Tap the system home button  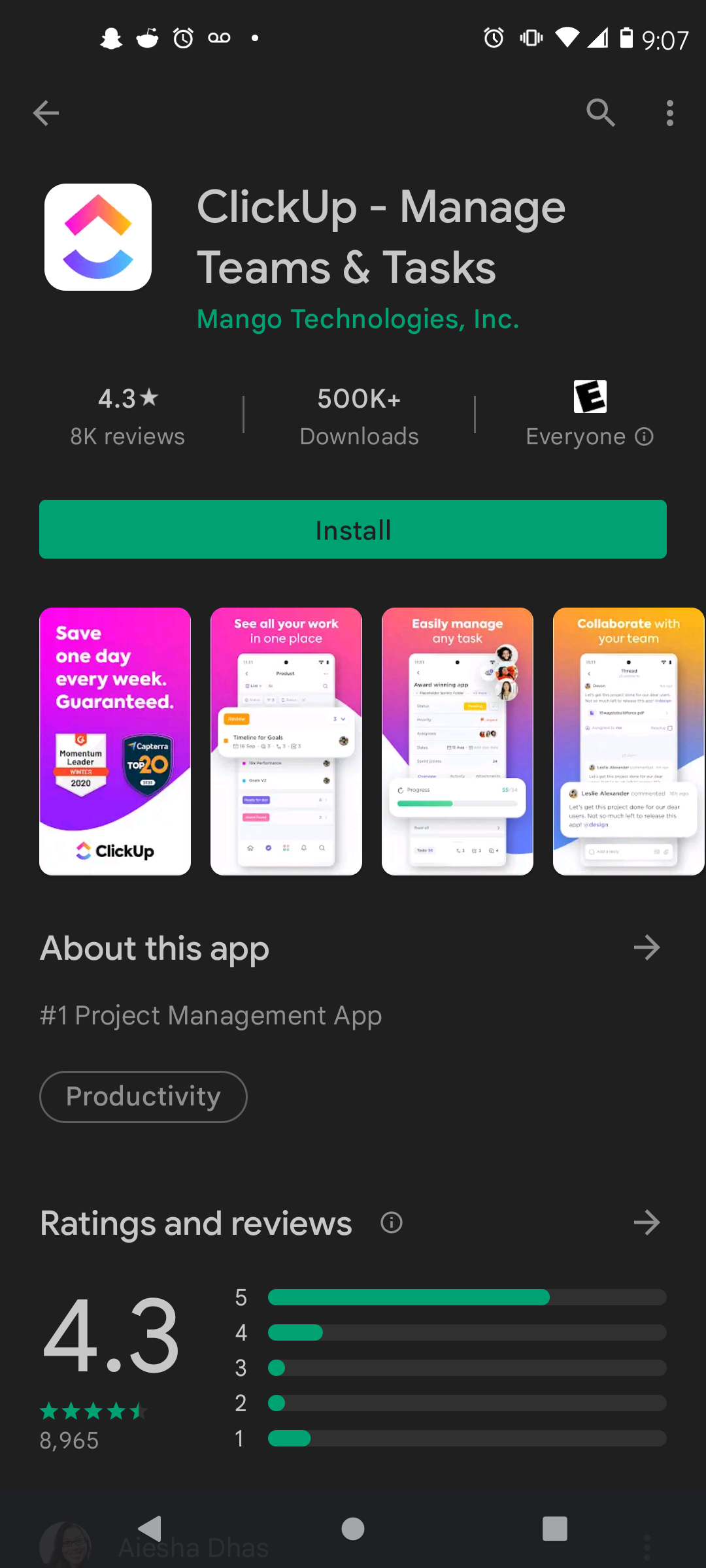353,1529
